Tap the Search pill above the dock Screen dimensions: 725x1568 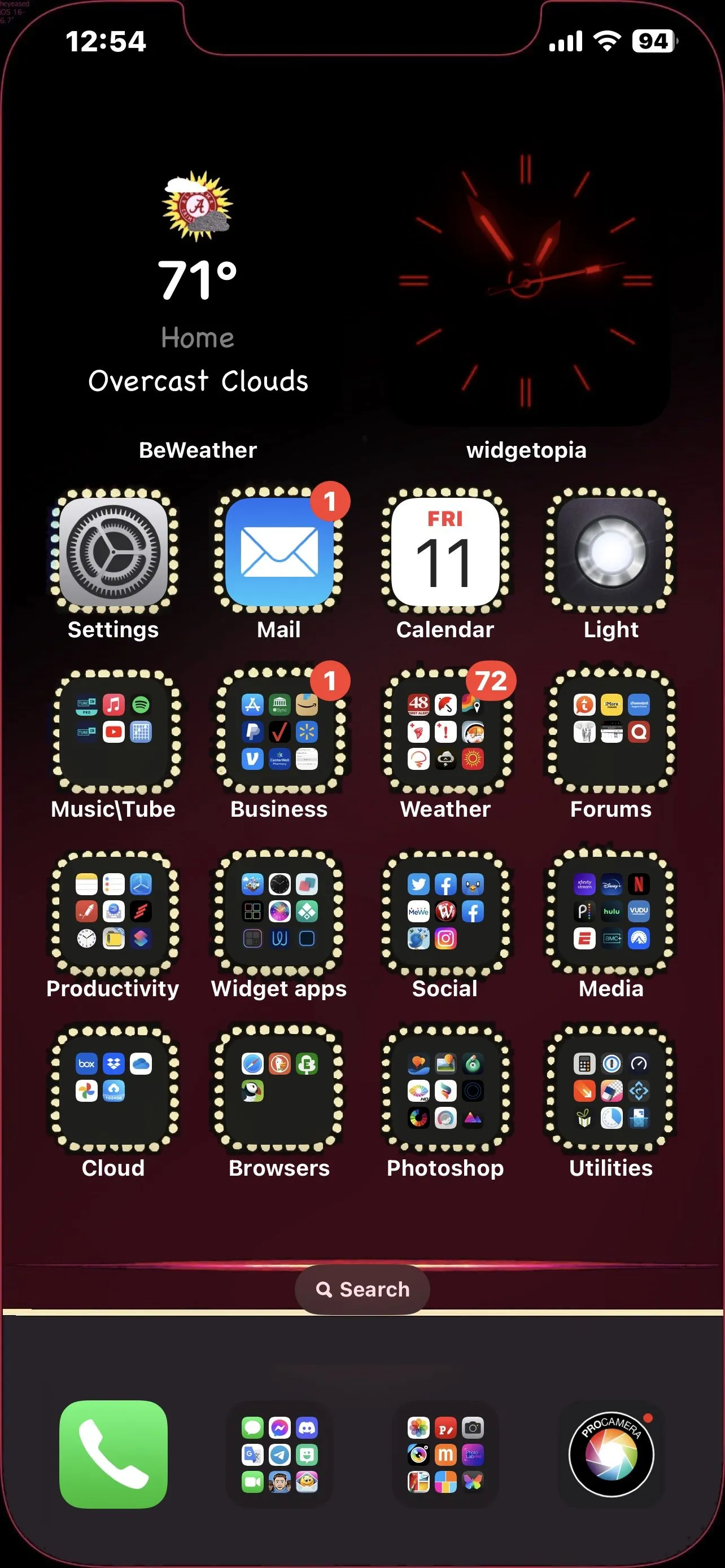[x=363, y=1289]
